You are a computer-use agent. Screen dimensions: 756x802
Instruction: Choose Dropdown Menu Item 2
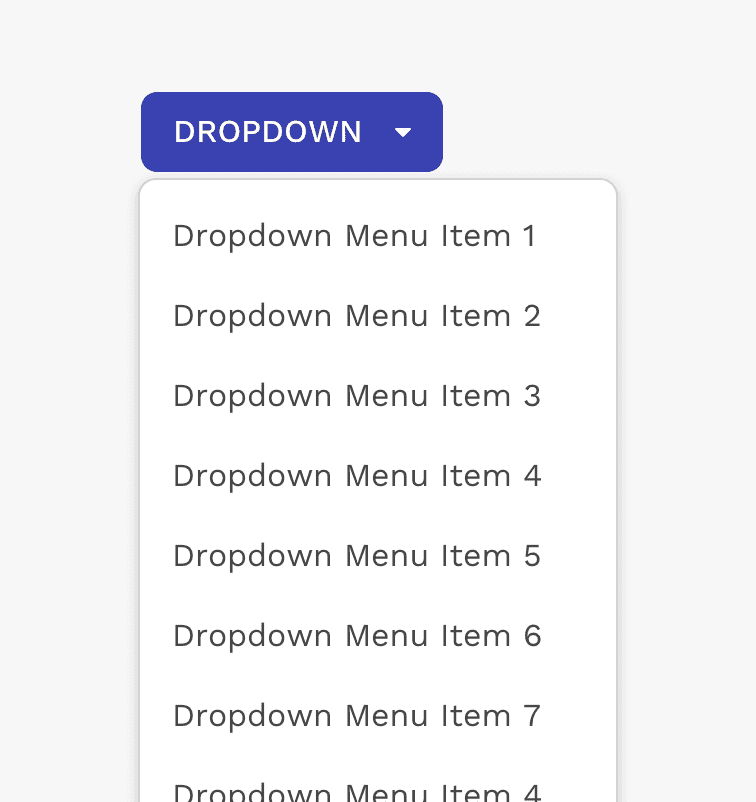click(x=357, y=316)
